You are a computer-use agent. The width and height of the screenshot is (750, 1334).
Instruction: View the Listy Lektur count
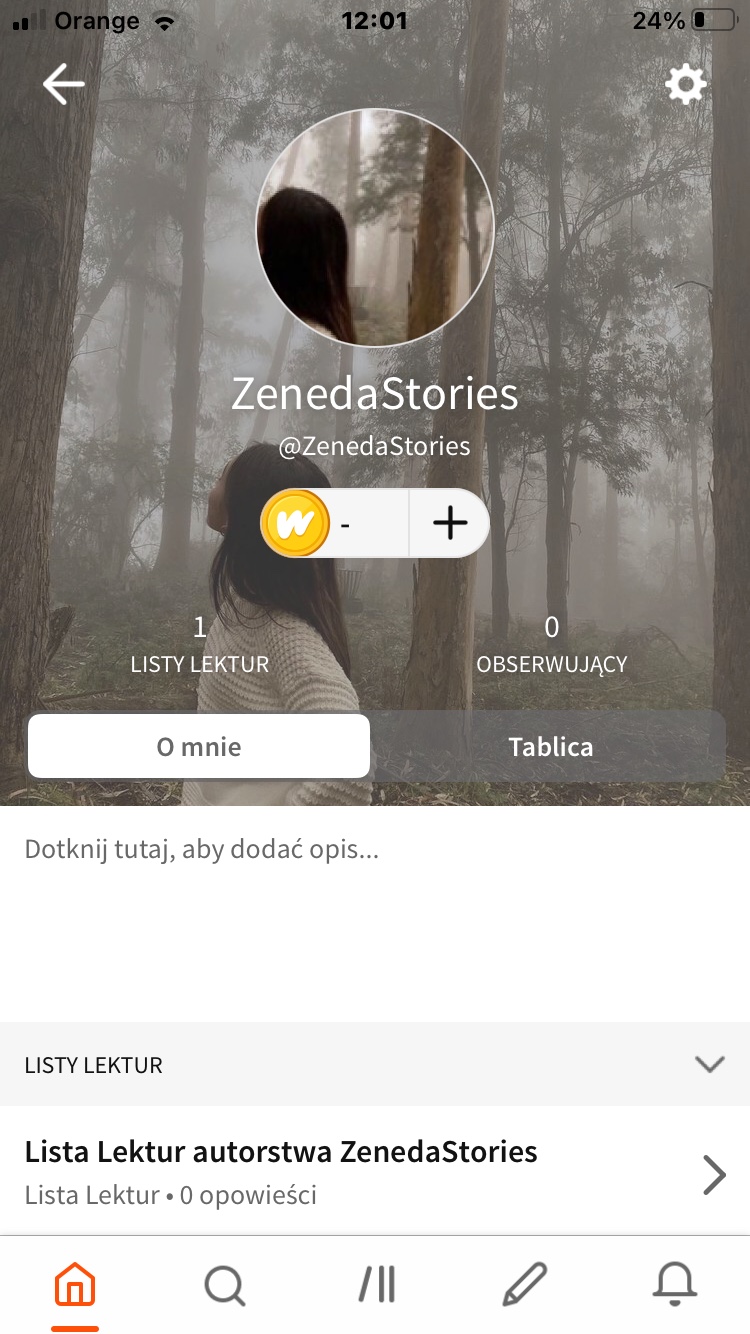(x=200, y=644)
